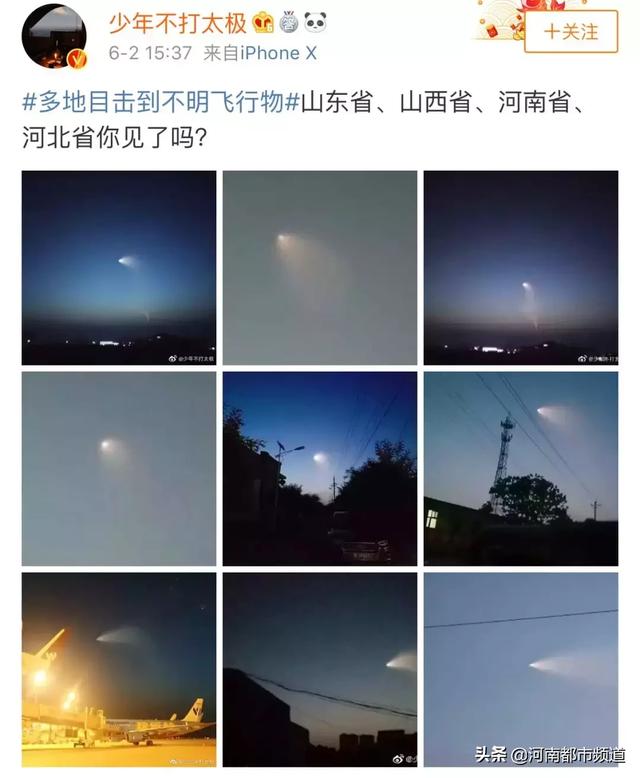Open the profile picture of 少年不打太极
The width and height of the screenshot is (640, 778).
[54, 35]
